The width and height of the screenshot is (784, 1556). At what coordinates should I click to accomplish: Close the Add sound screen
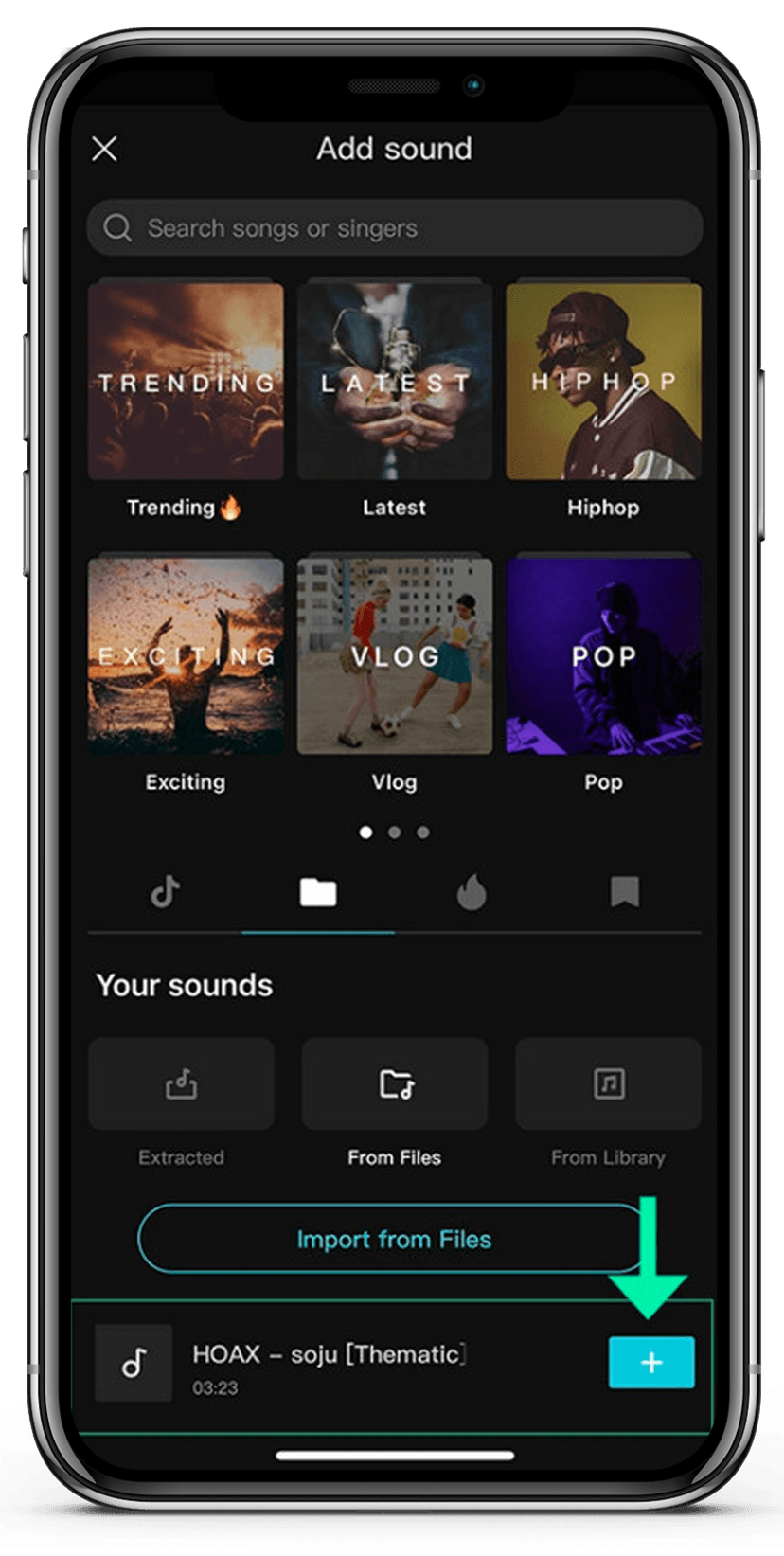click(104, 149)
